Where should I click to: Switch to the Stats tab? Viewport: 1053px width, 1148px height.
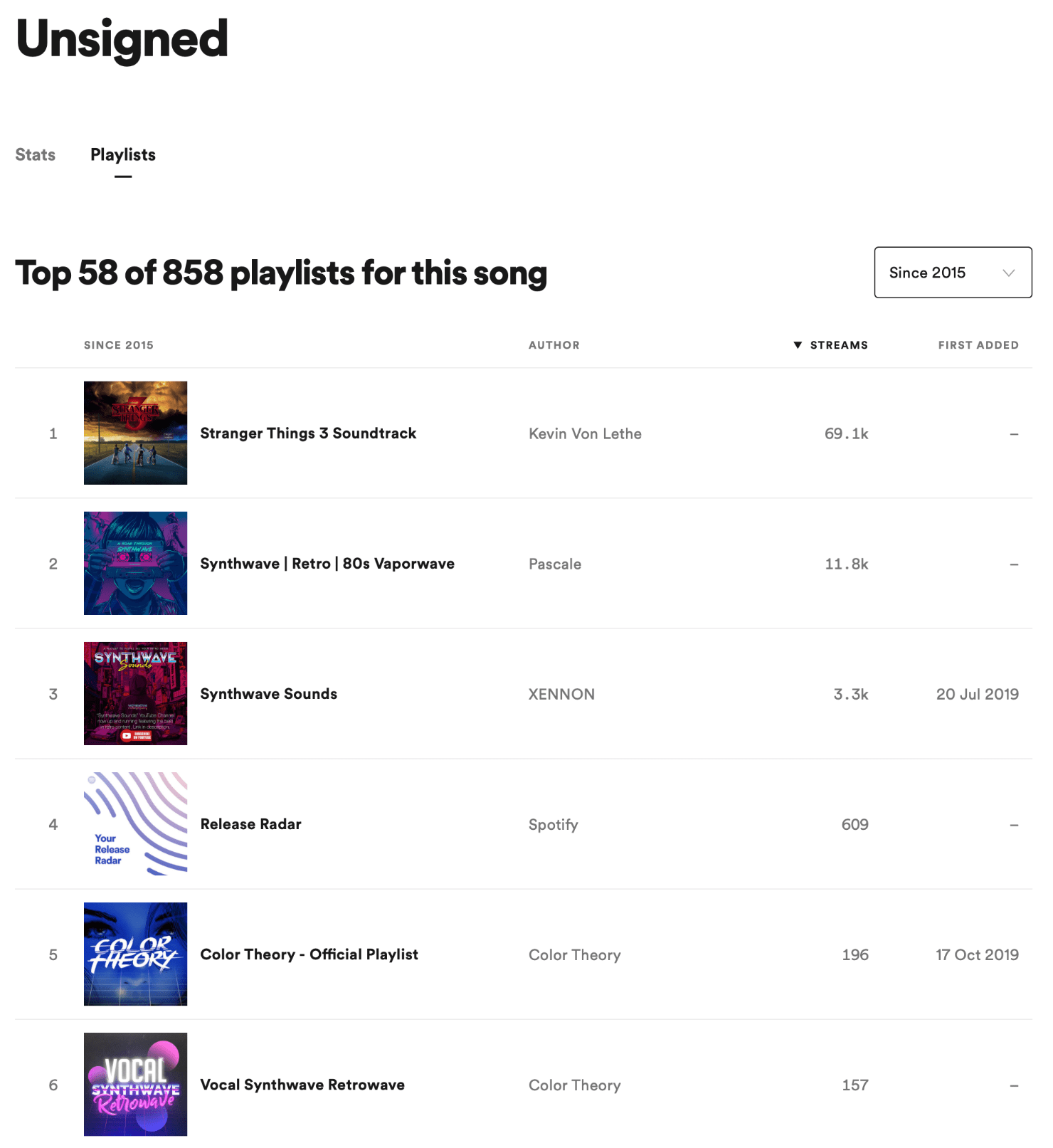coord(35,154)
